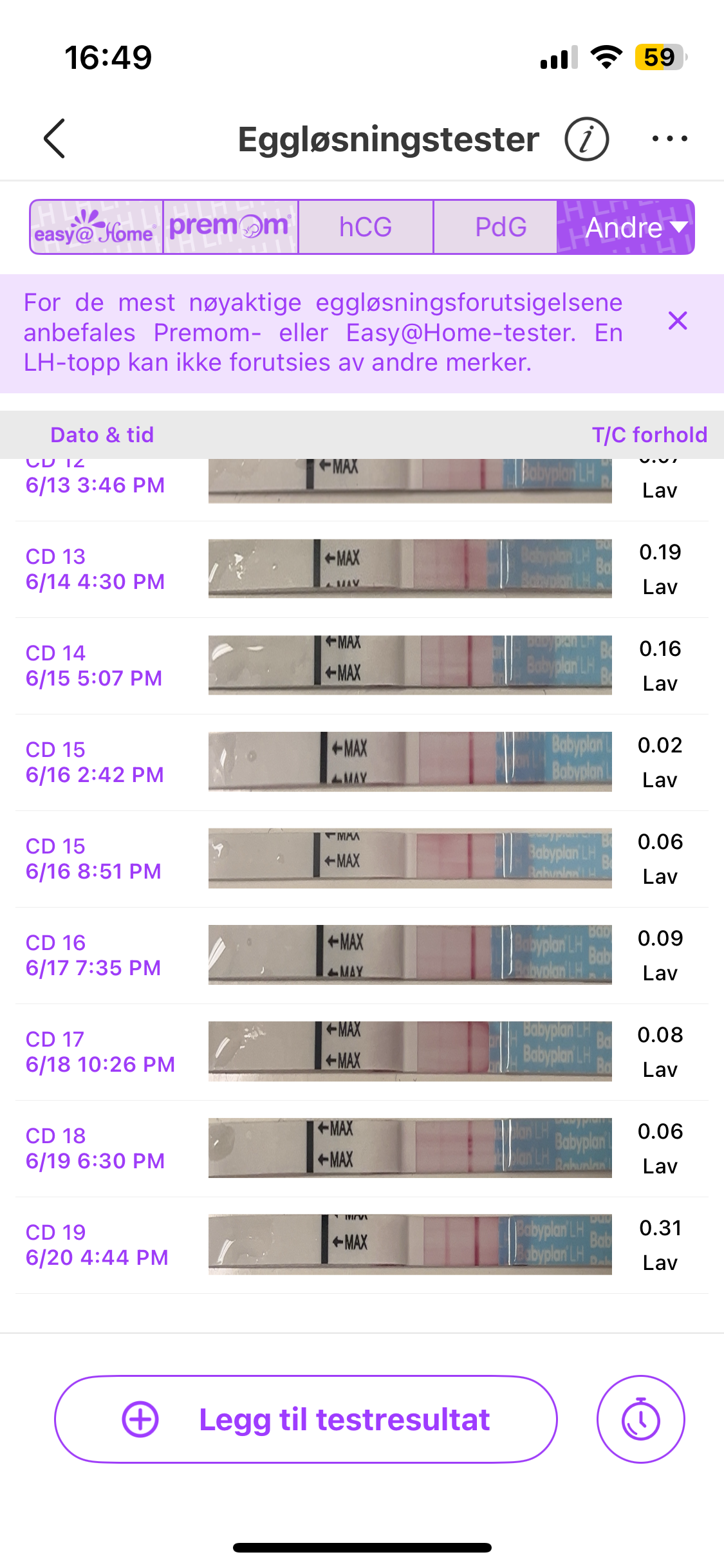
Task: Open the three-dot overflow menu
Action: (x=669, y=139)
